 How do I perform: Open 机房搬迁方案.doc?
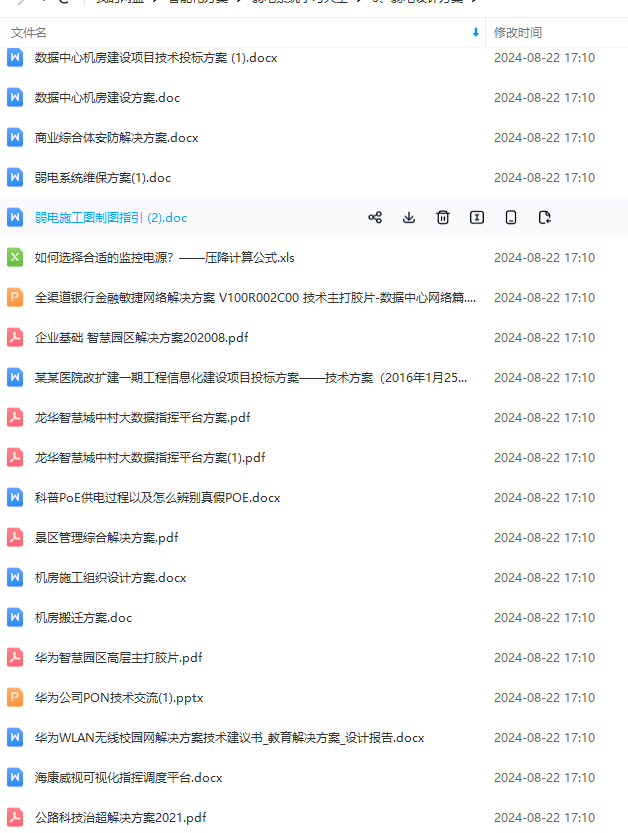pos(83,617)
